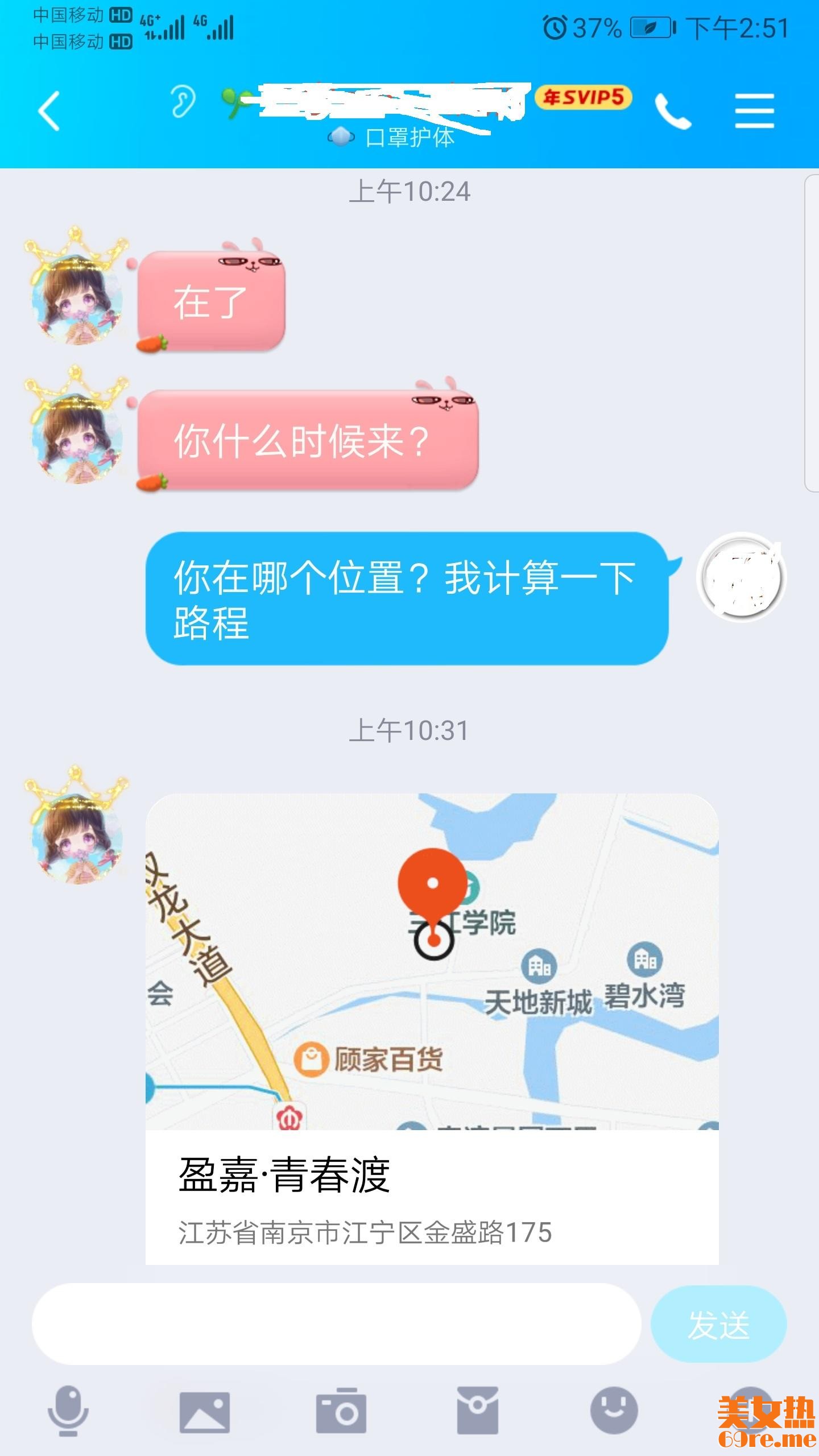Screen dimensions: 819x1456
Task: Tap the ear mode icon
Action: [183, 102]
